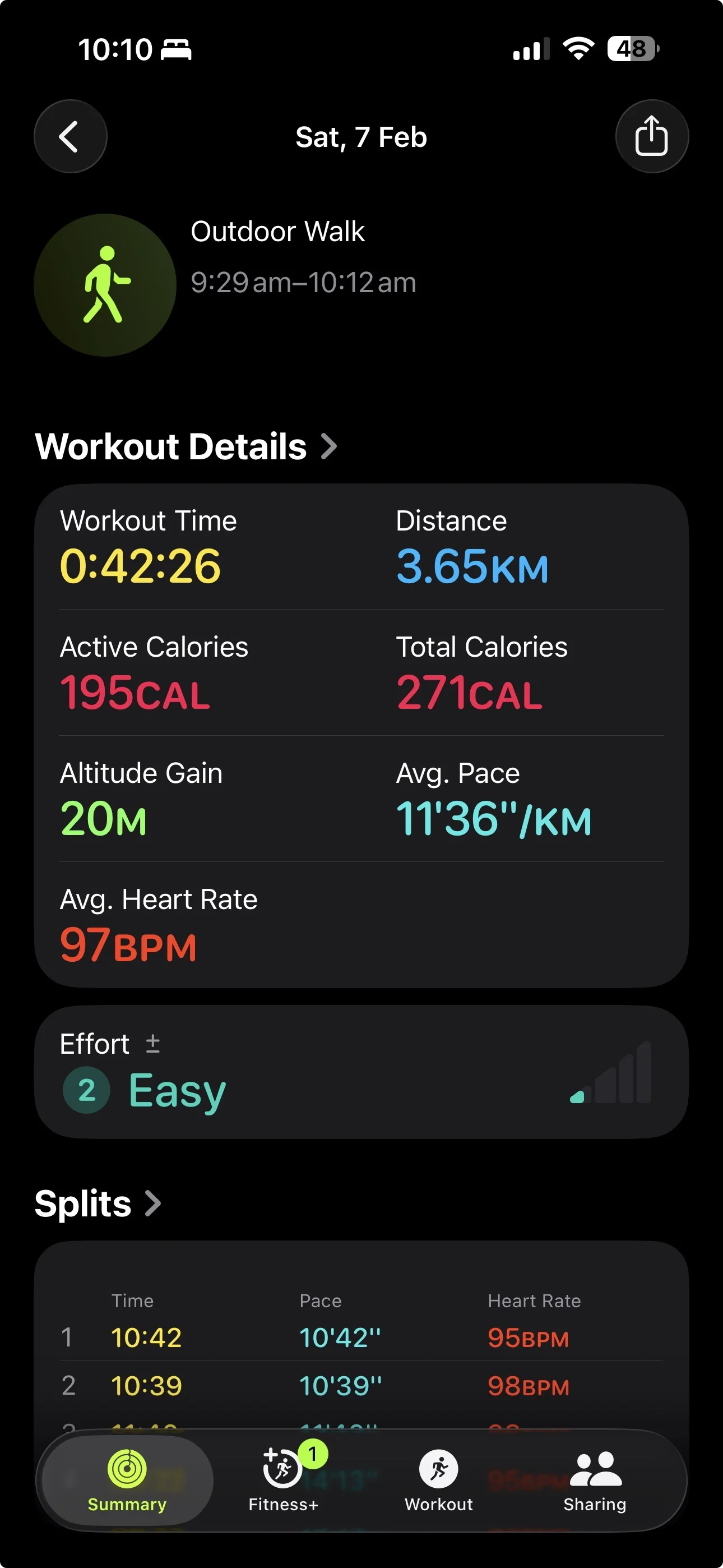723x1568 pixels.
Task: Share this Outdoor Walk workout
Action: (x=651, y=136)
